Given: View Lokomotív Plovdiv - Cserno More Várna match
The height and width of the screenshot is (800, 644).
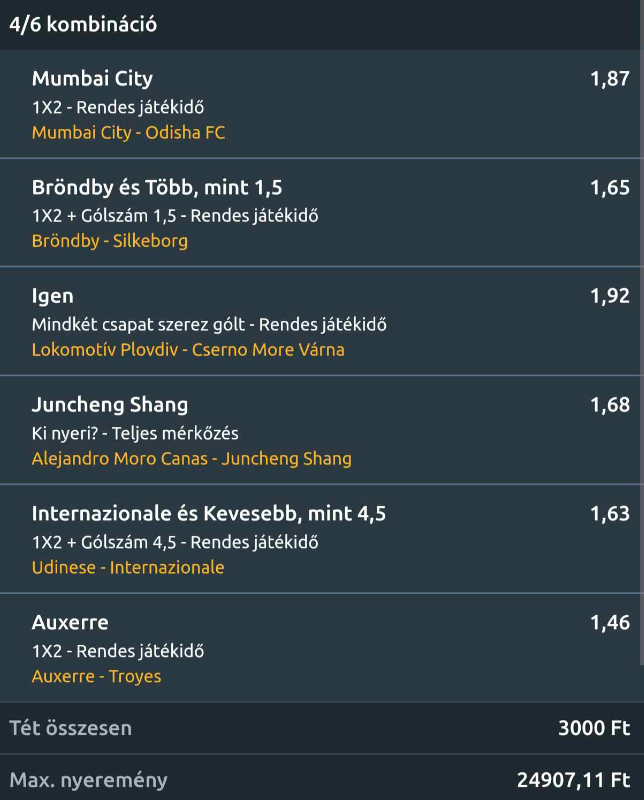Looking at the screenshot, I should [x=188, y=350].
